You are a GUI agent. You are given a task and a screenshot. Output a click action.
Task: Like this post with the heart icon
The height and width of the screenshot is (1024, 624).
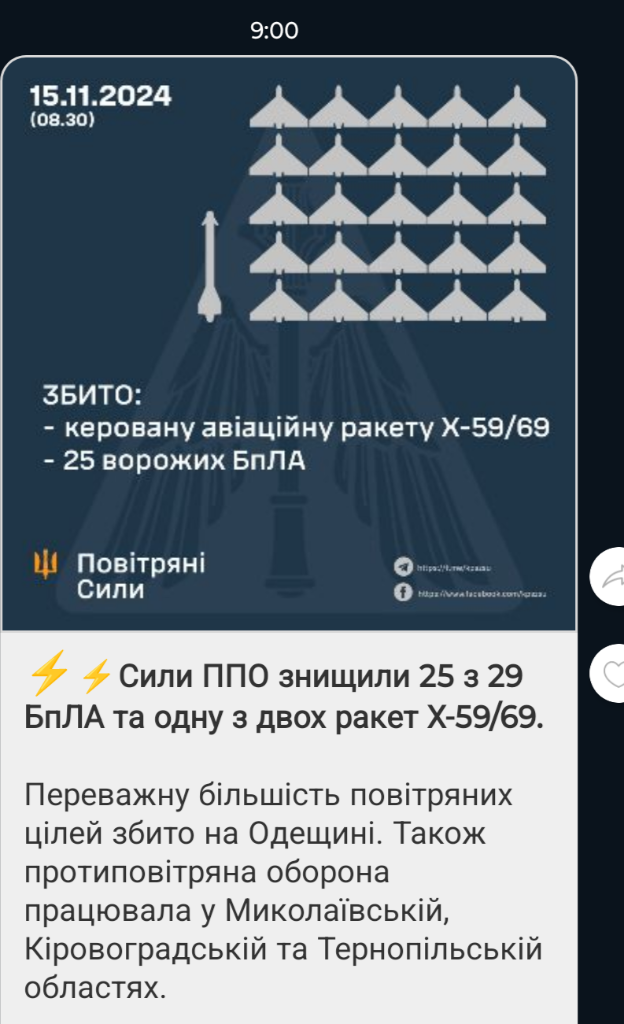pyautogui.click(x=609, y=673)
